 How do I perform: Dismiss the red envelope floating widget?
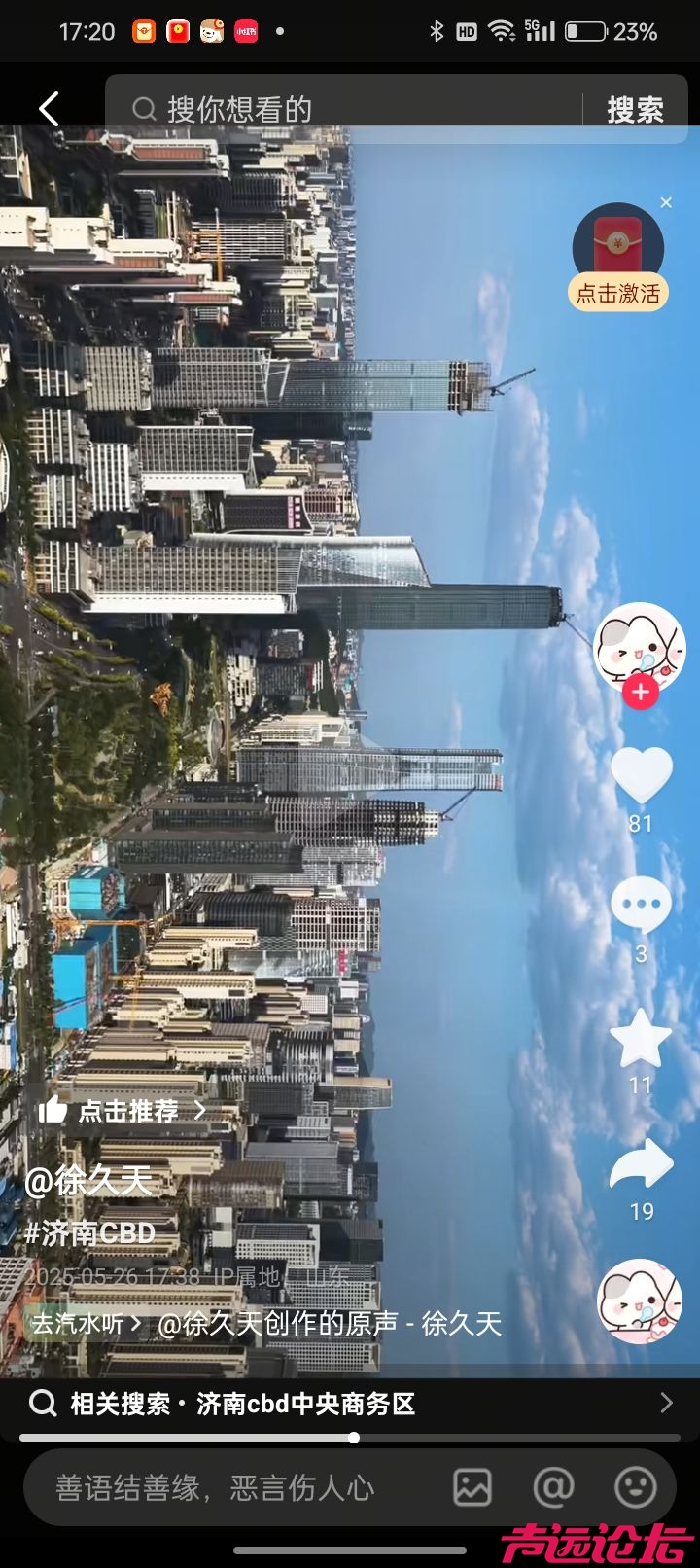(x=666, y=202)
